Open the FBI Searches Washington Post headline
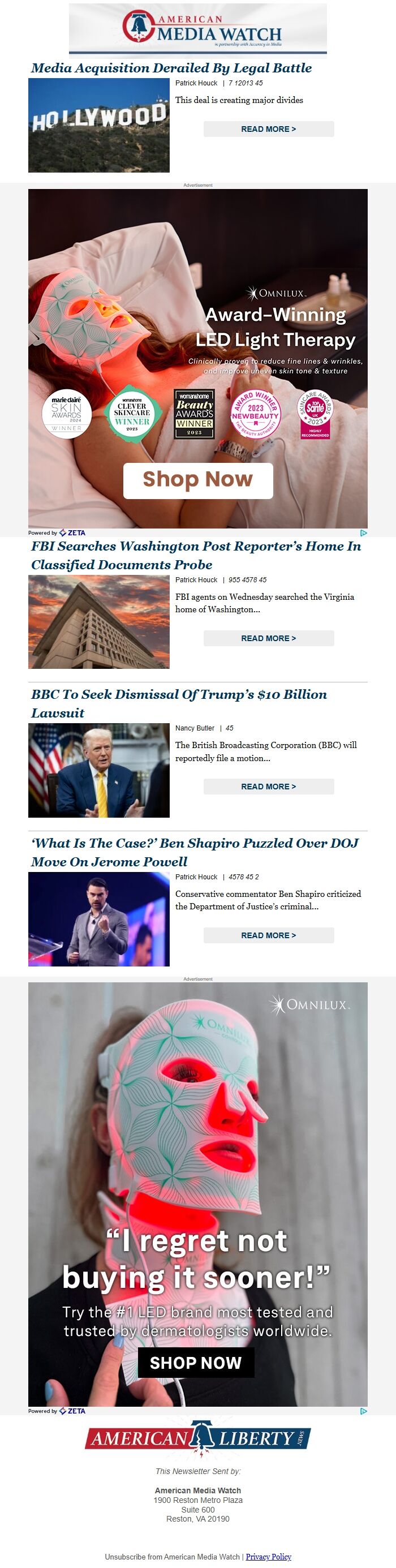 (196, 555)
